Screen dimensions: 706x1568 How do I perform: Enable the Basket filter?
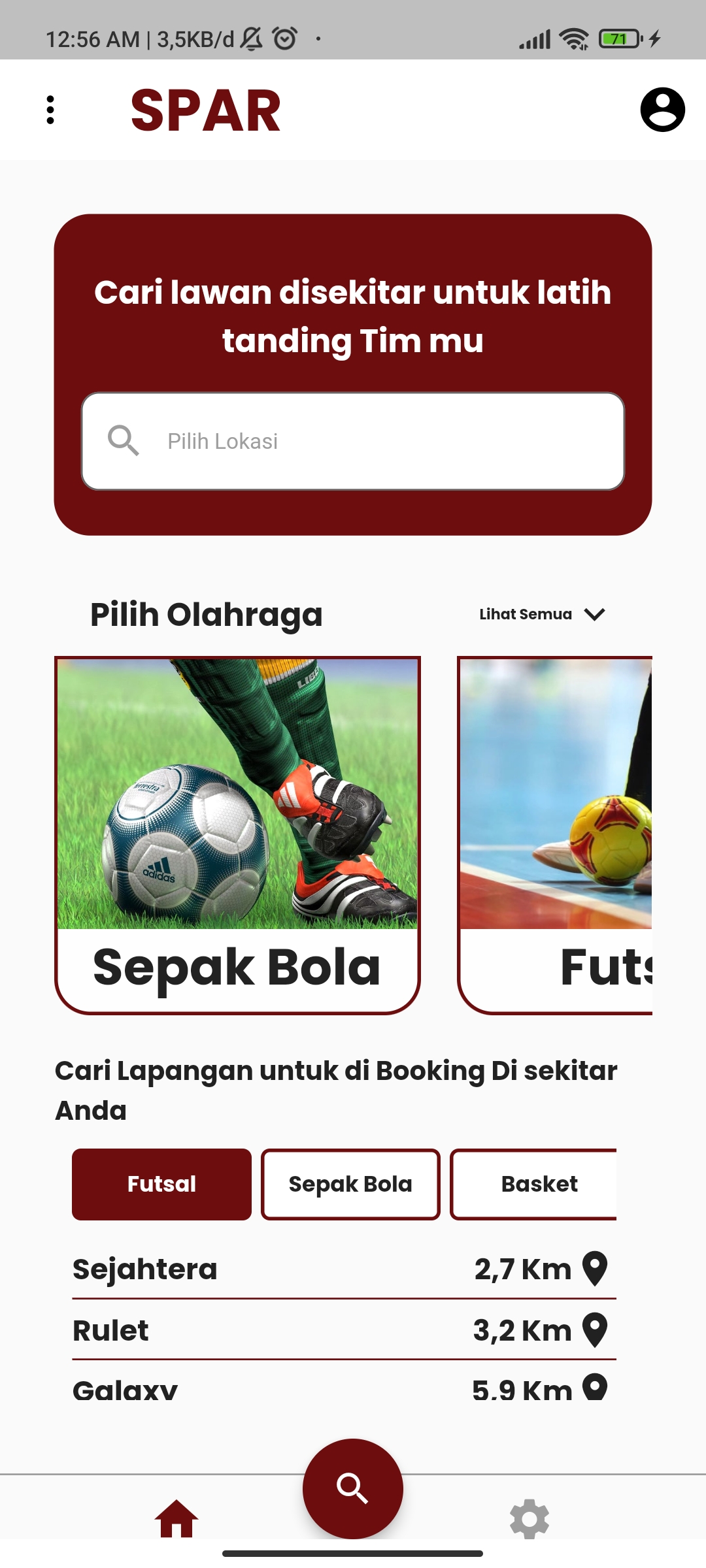click(538, 1184)
